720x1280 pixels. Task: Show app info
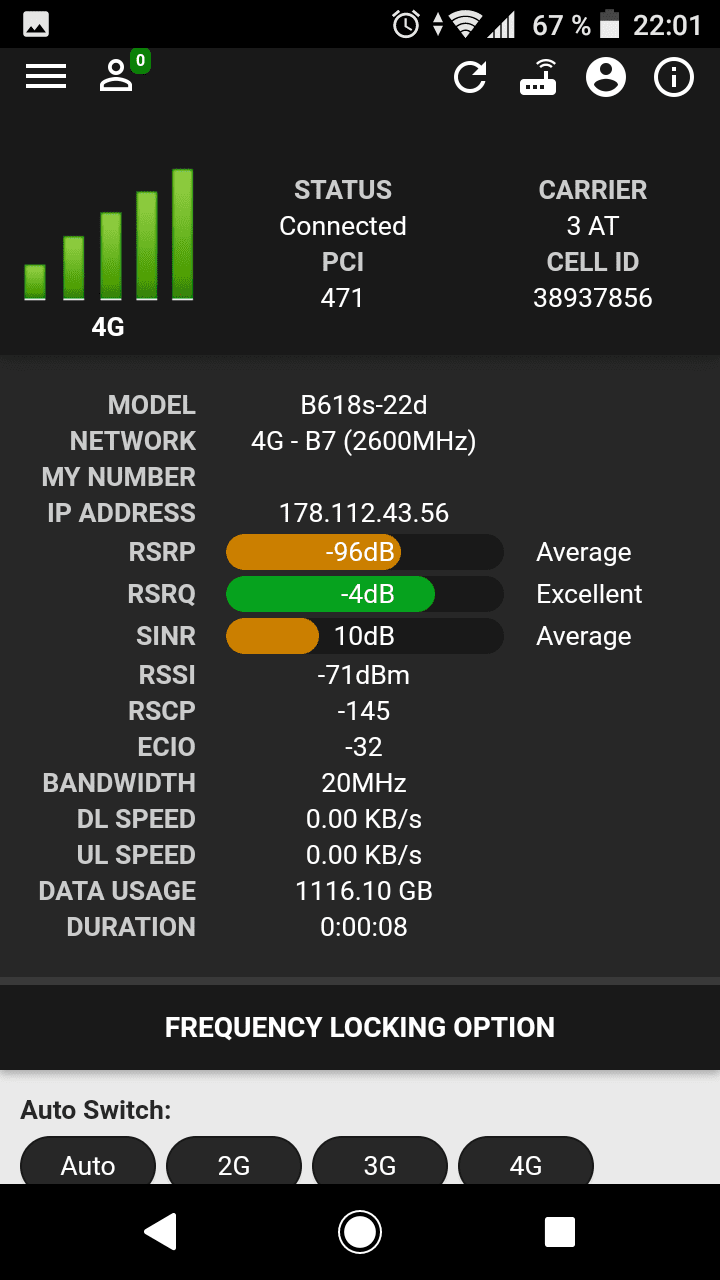[x=673, y=77]
